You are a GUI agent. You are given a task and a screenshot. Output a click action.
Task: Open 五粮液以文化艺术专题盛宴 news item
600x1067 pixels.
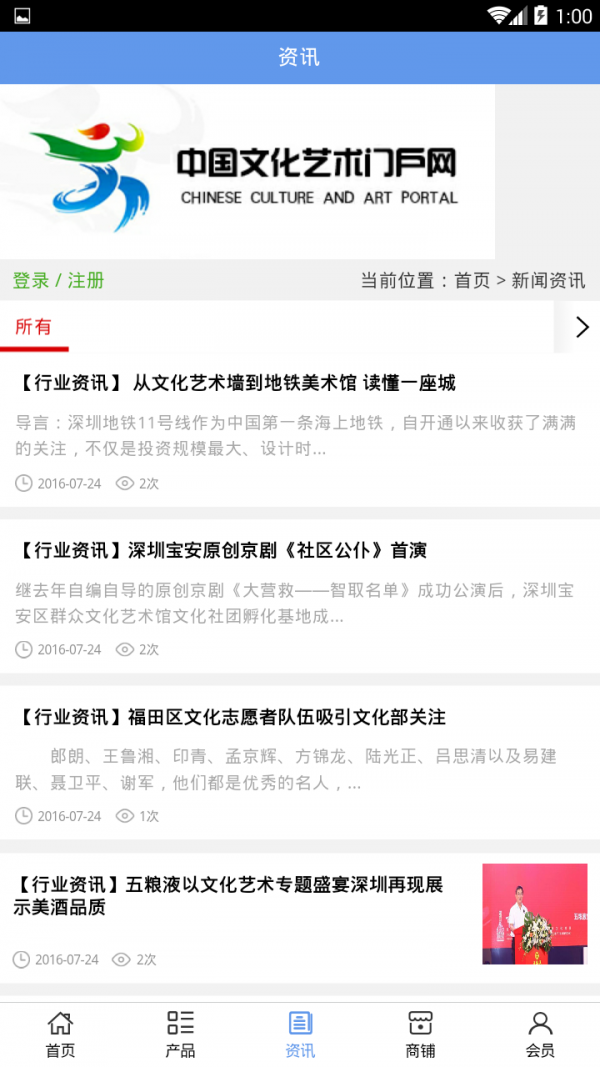tap(229, 896)
